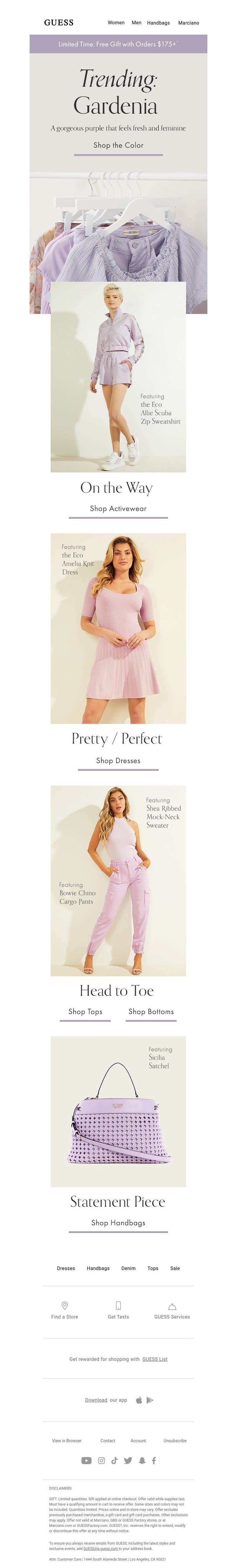Select Shop Tops
Screen dimensions: 237x1568
click(85, 1012)
